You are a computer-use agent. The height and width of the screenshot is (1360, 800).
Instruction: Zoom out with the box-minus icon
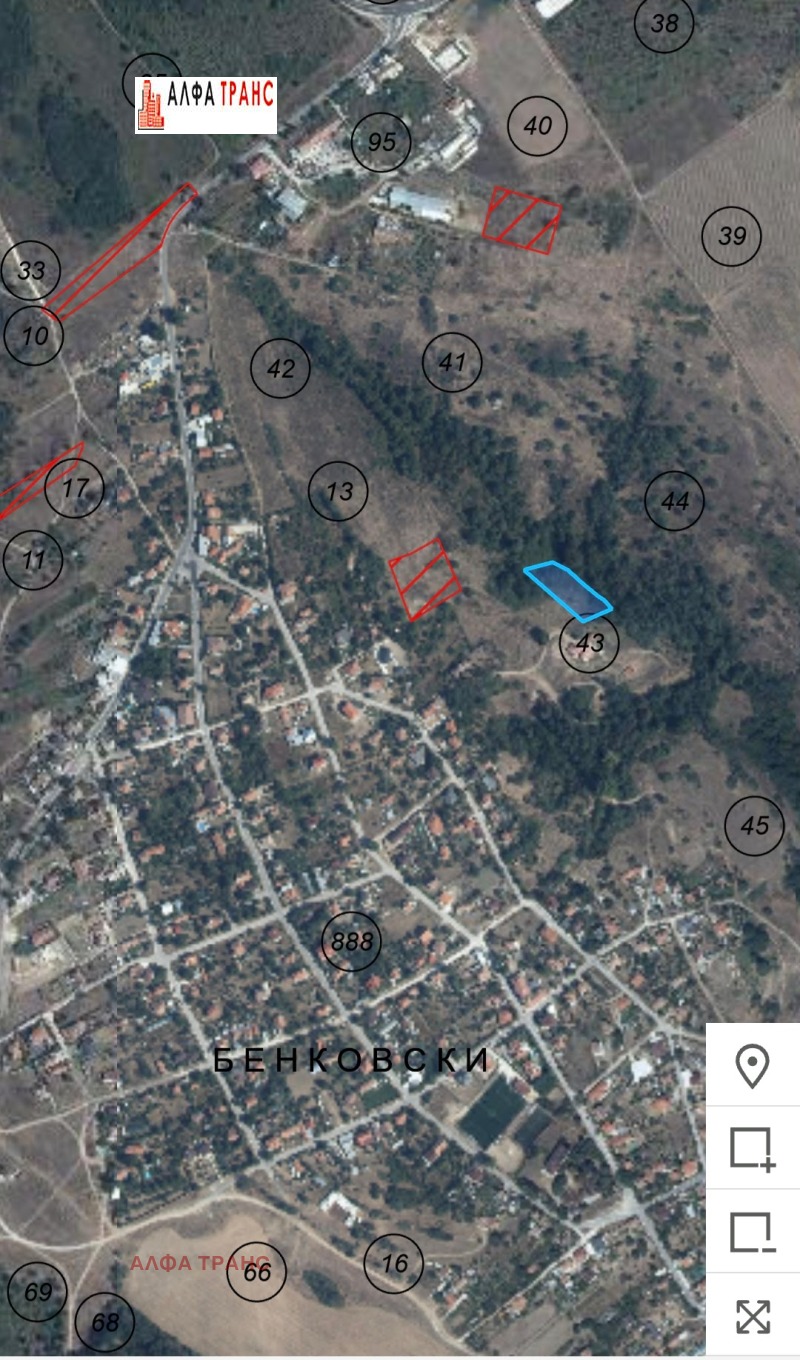click(752, 1232)
